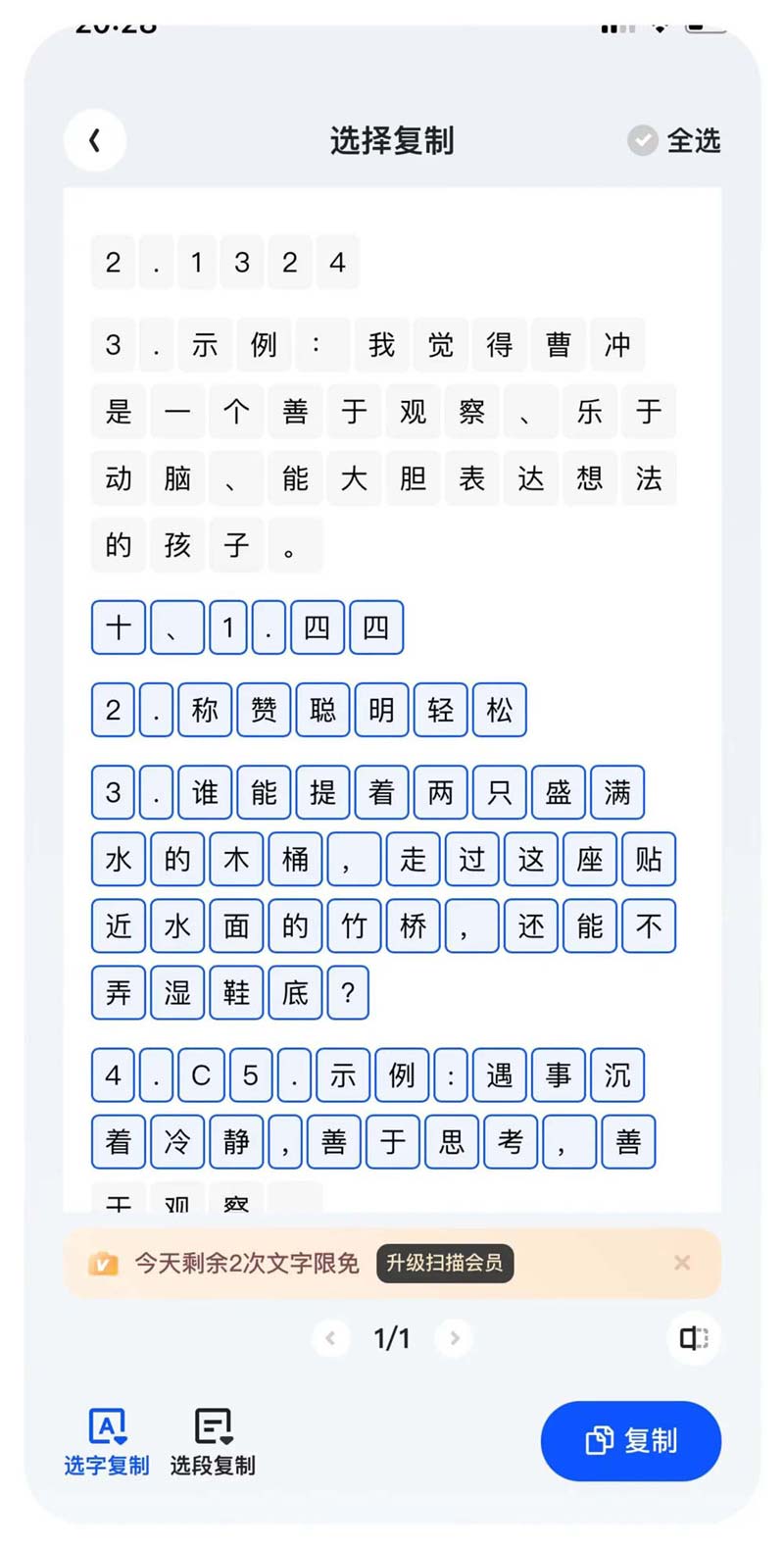Switch to 选段复制 mode
The image size is (784, 1547).
click(213, 1441)
